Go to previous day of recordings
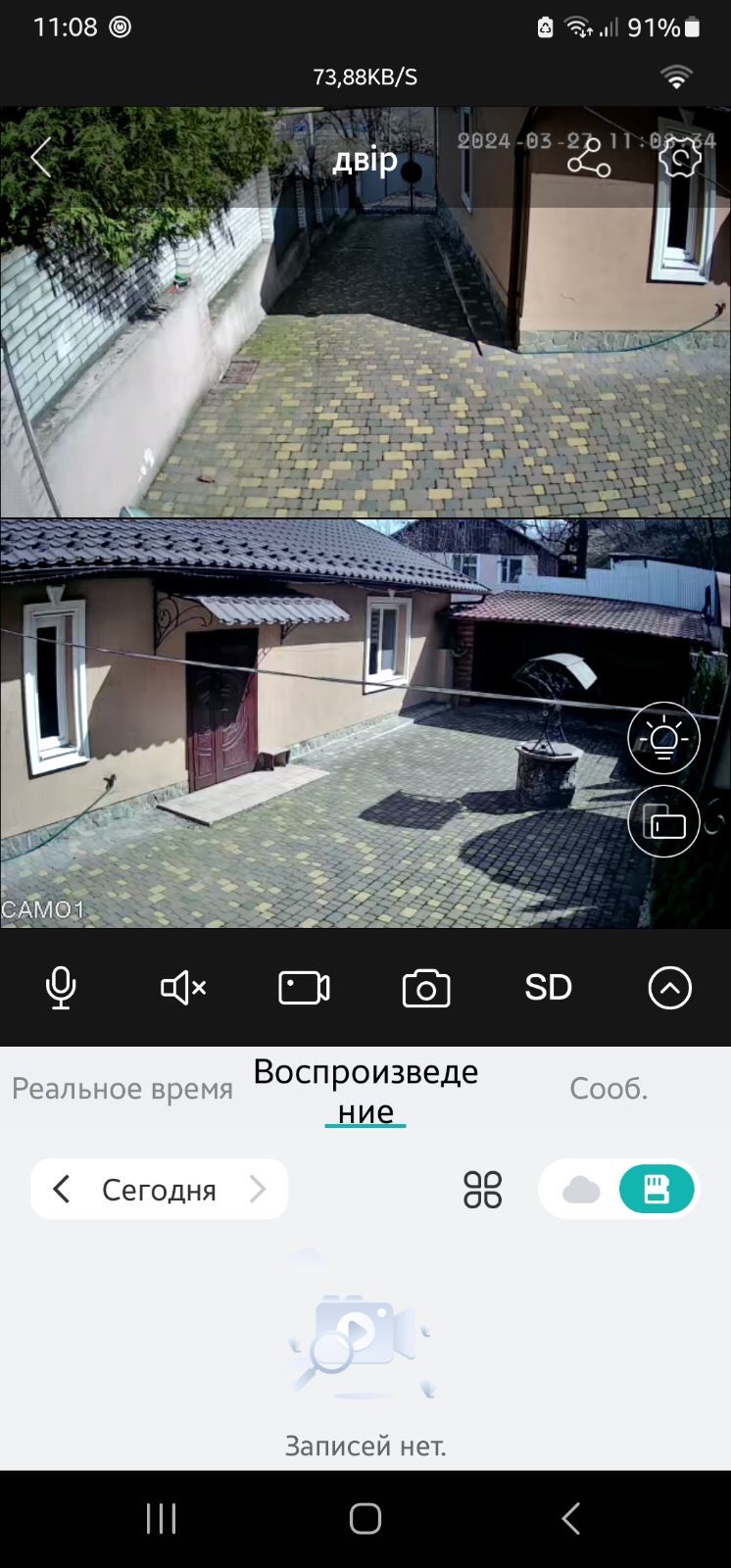The width and height of the screenshot is (731, 1568). tap(61, 1190)
